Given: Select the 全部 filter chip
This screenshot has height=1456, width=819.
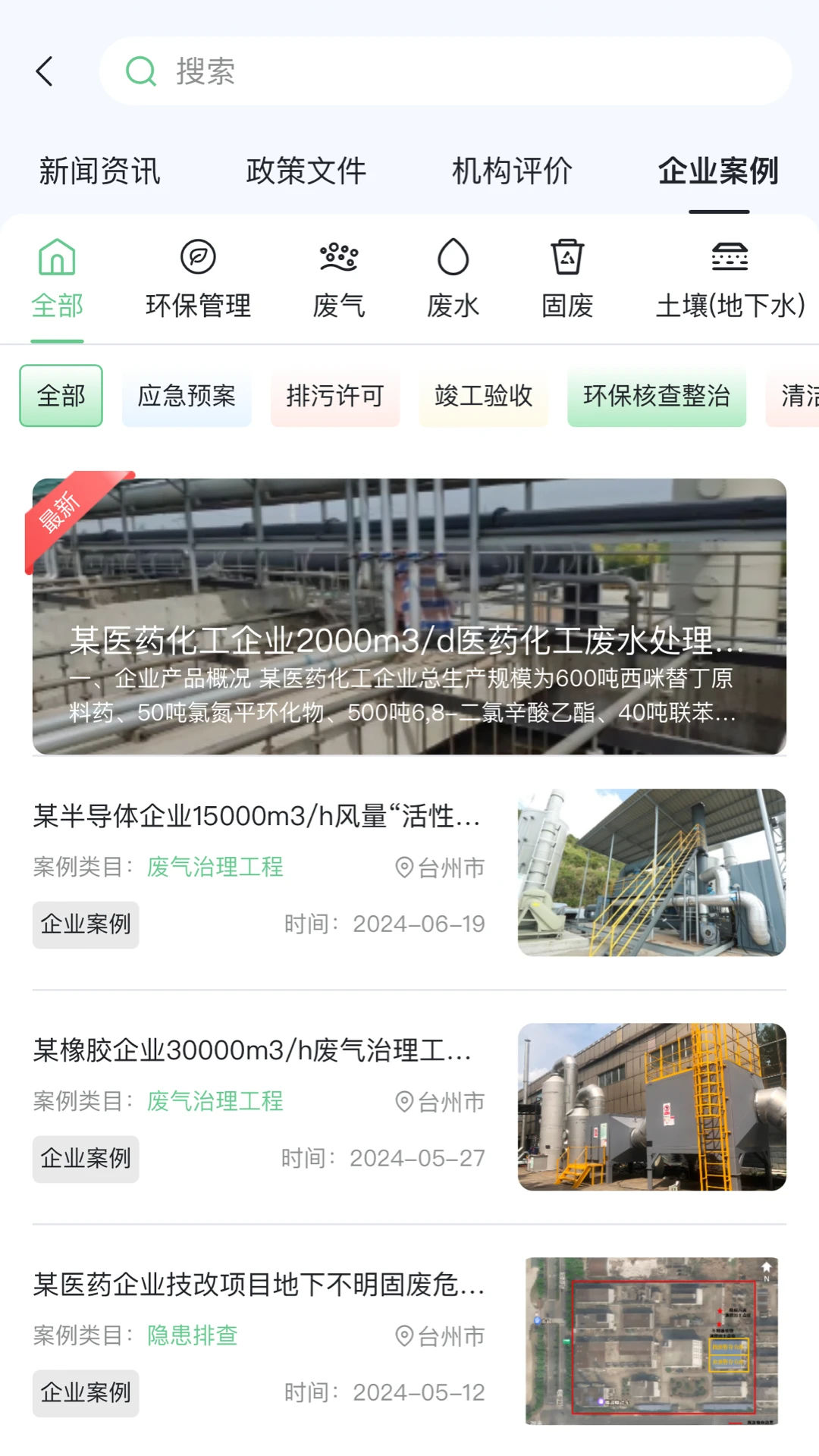Looking at the screenshot, I should pyautogui.click(x=61, y=396).
